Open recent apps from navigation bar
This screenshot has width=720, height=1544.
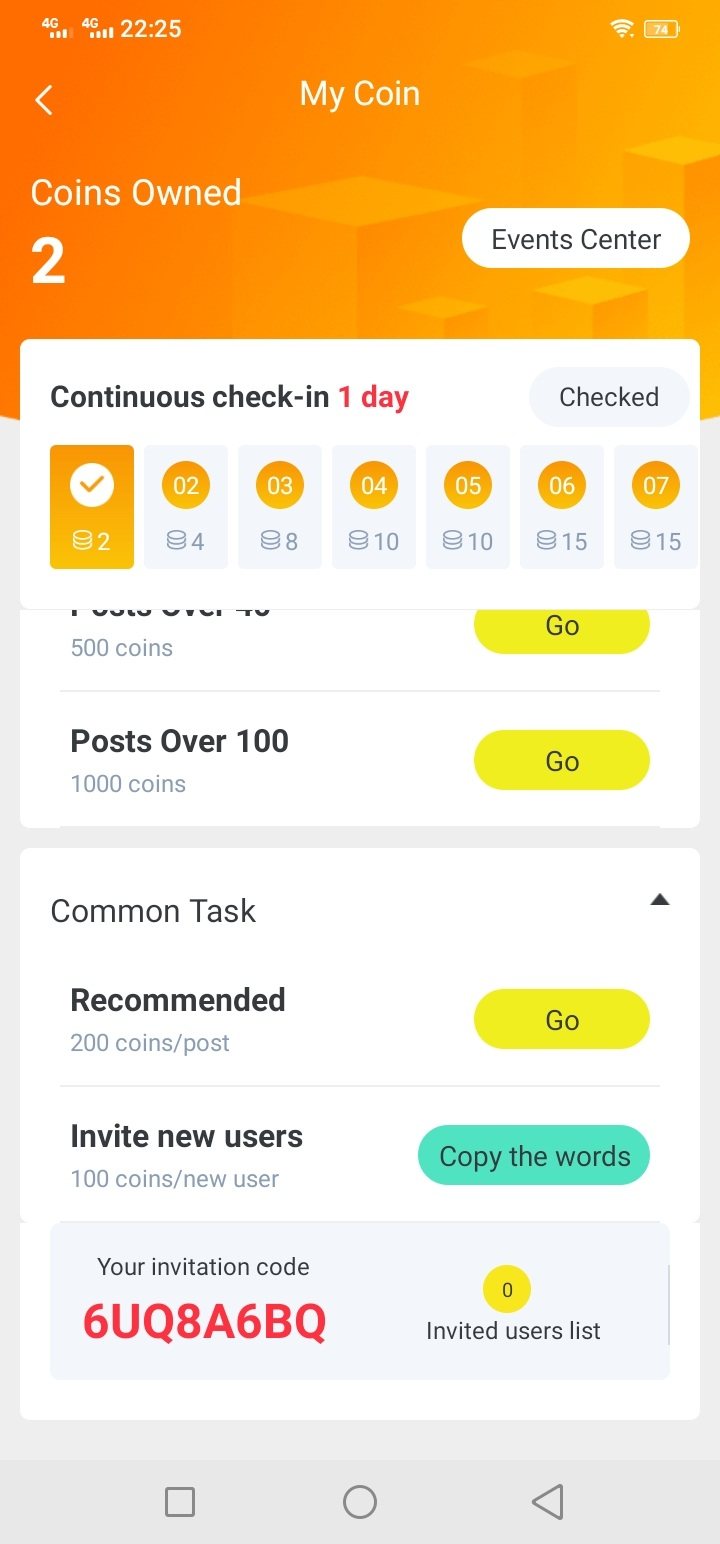coord(180,1501)
